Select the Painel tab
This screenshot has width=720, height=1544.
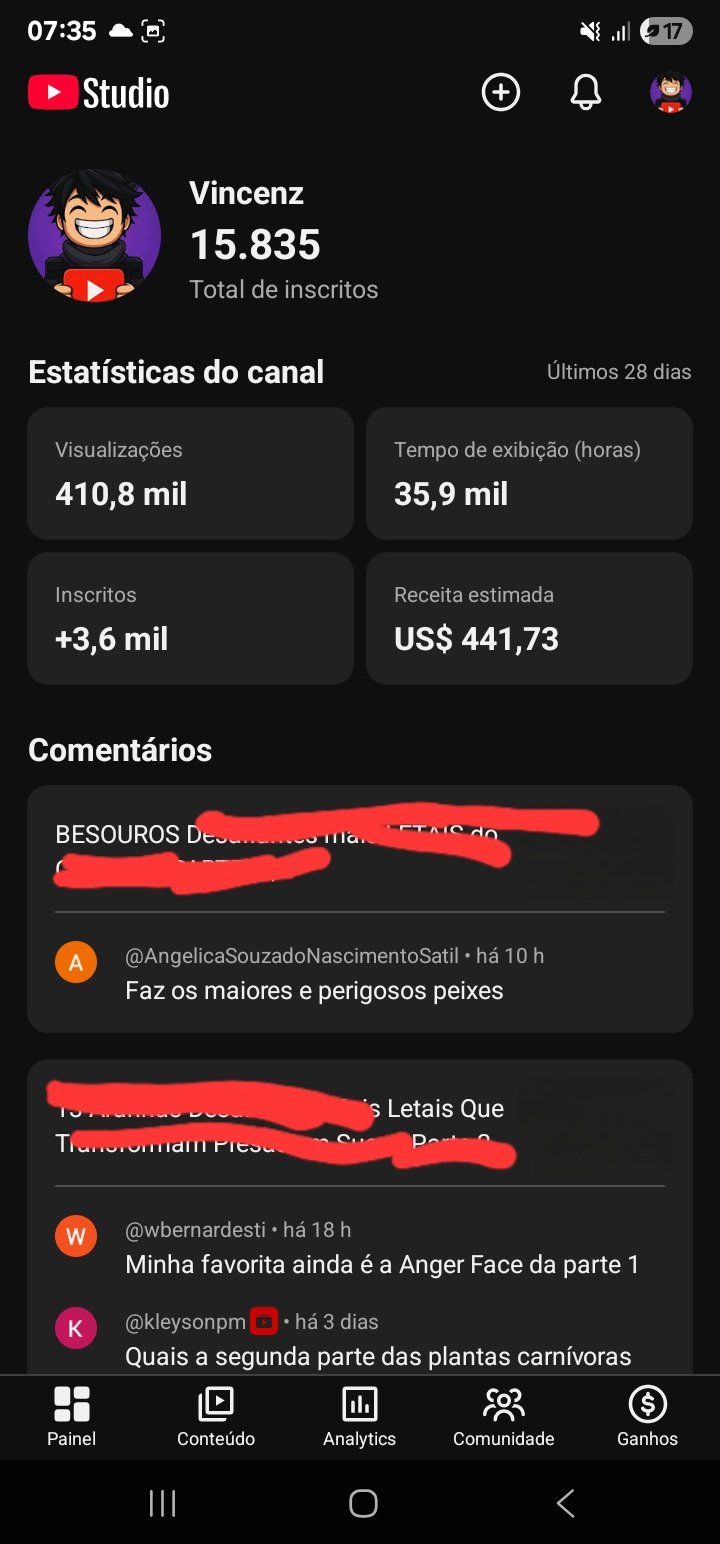(72, 1417)
